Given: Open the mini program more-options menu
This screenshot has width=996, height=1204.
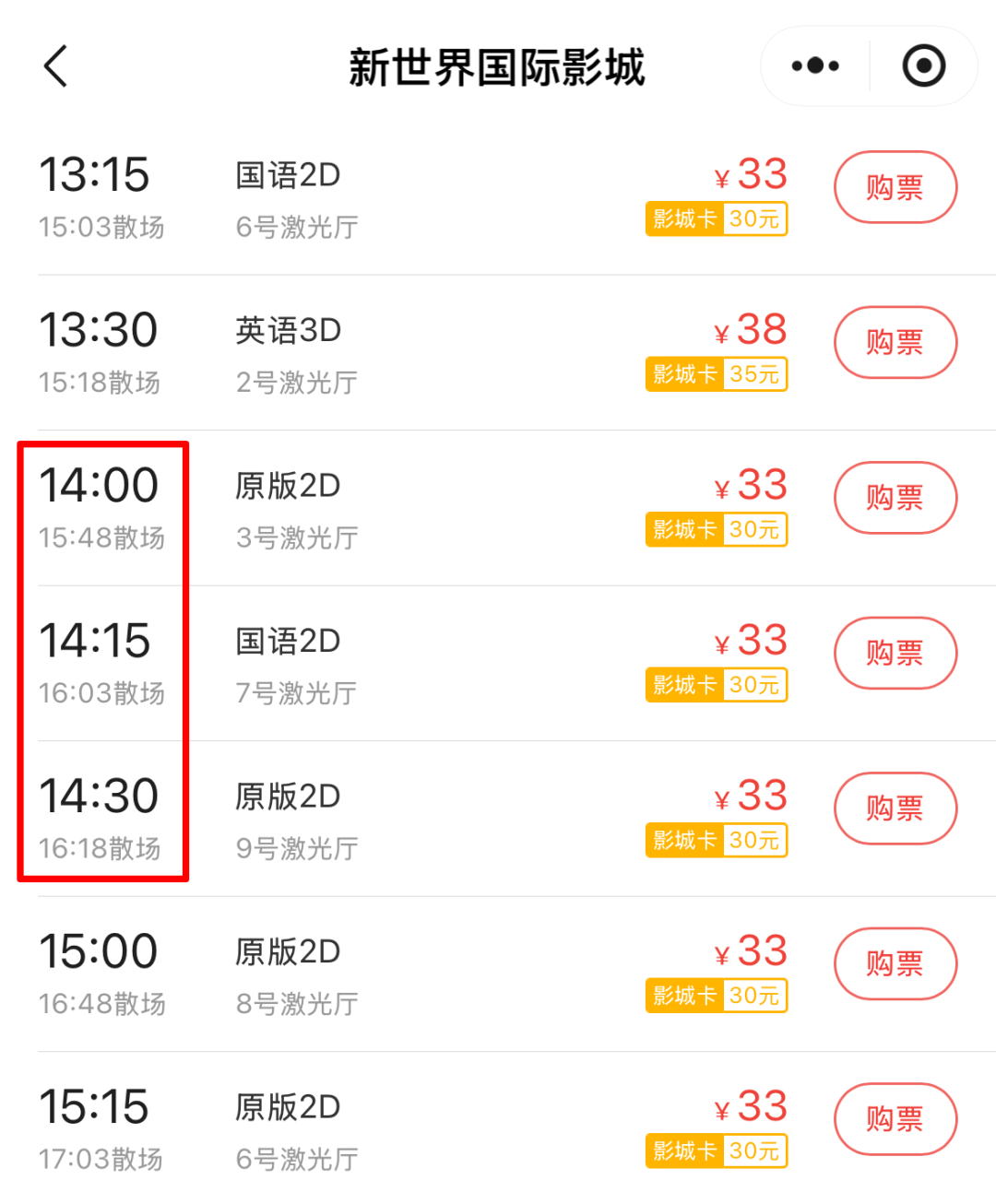Looking at the screenshot, I should click(x=815, y=66).
